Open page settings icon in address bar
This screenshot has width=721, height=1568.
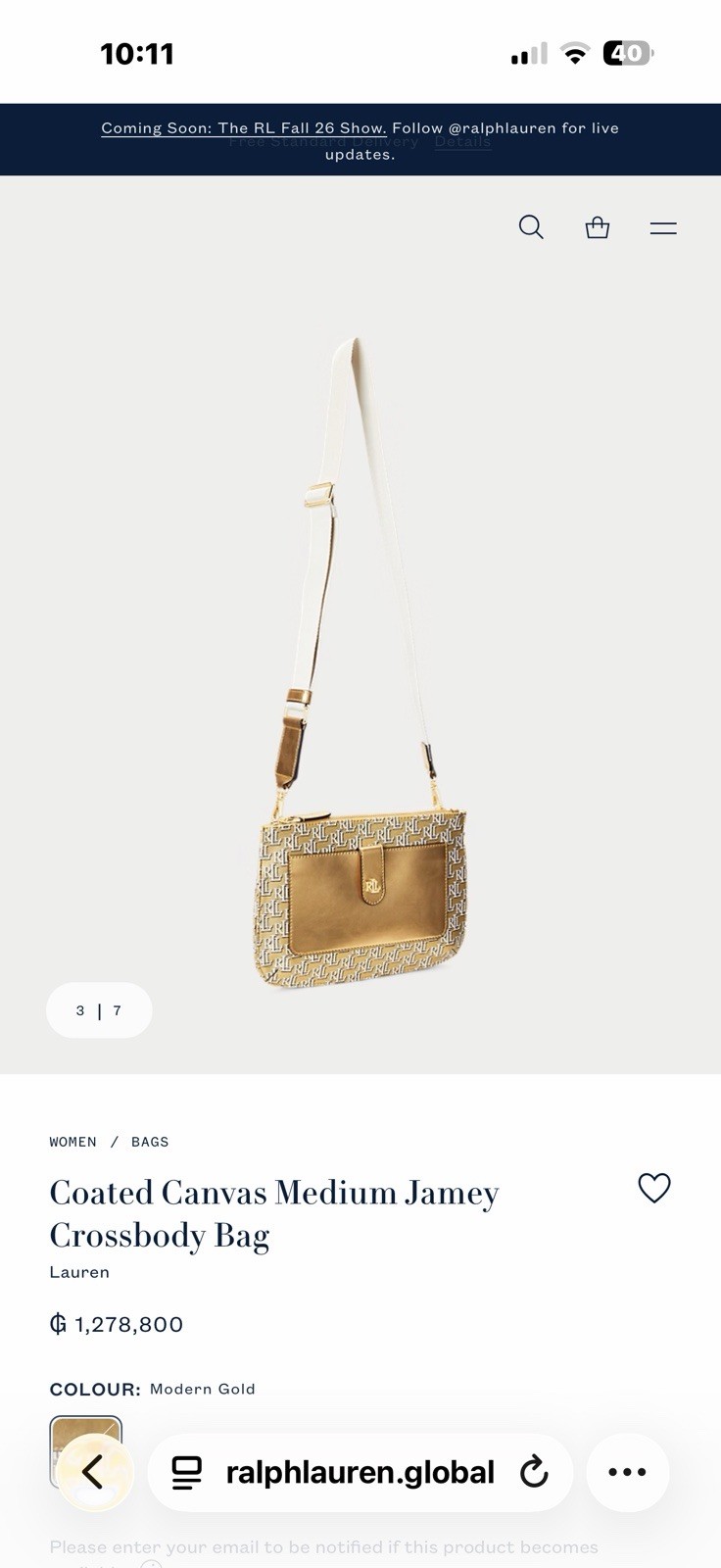tap(187, 1472)
